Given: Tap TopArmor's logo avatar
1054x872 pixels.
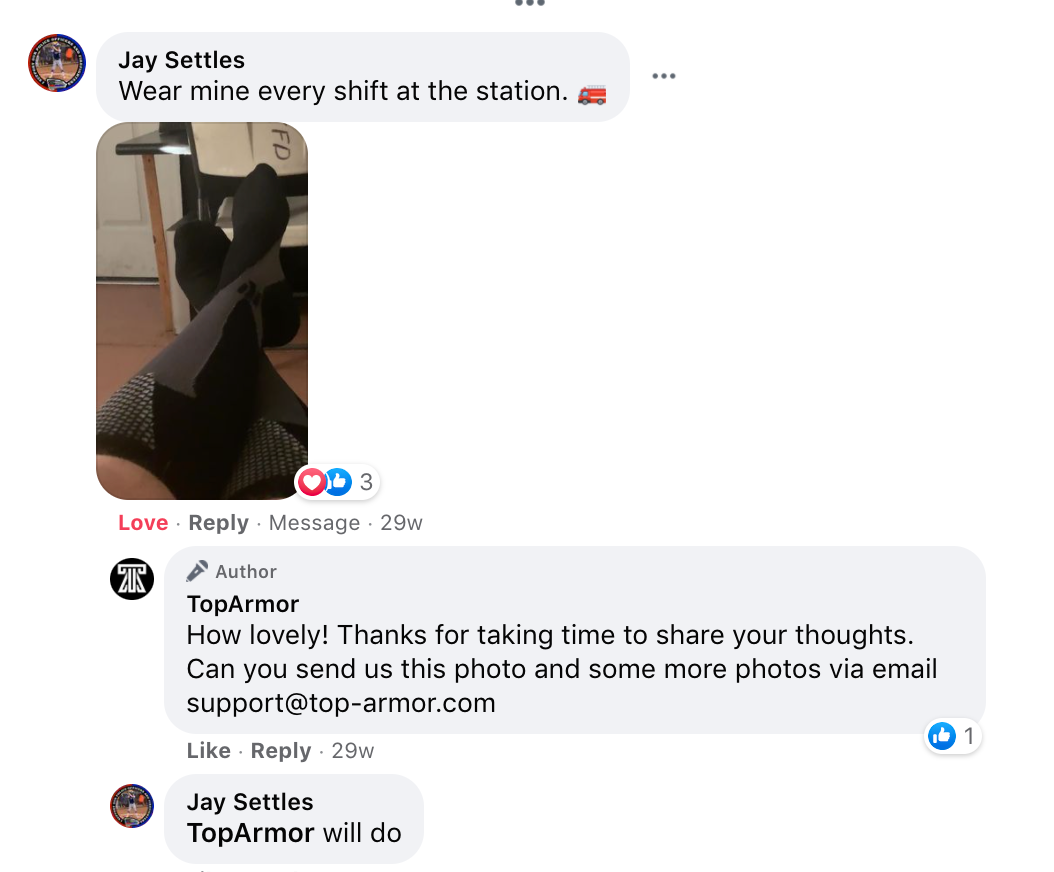Looking at the screenshot, I should 132,579.
